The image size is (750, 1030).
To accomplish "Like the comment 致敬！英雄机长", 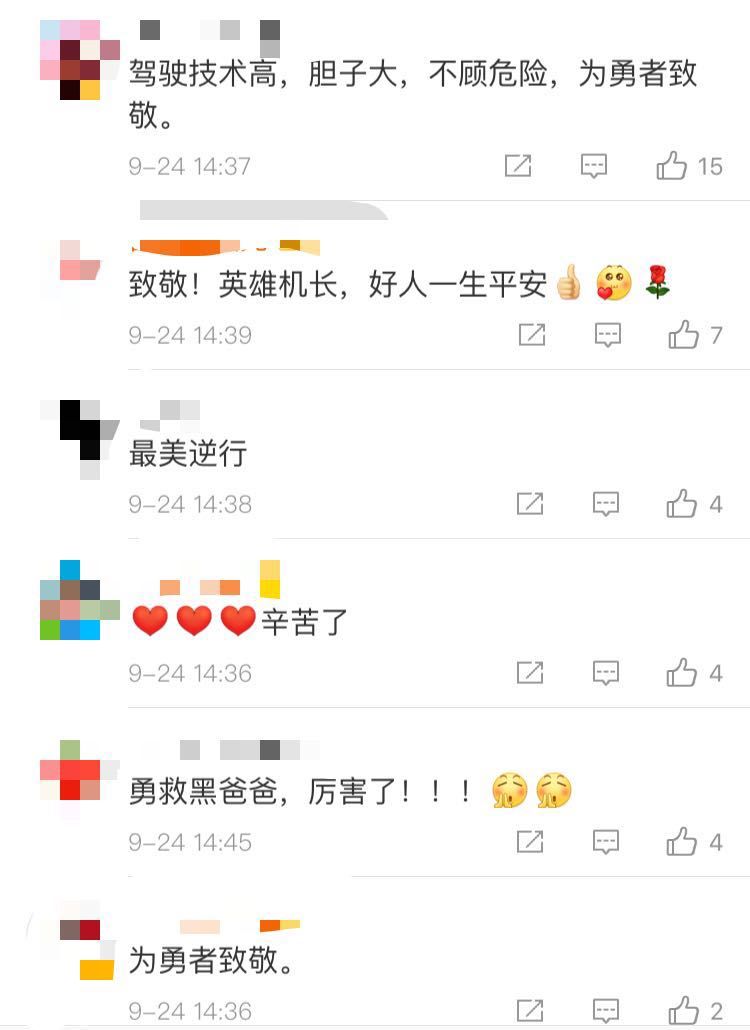I will click(684, 335).
